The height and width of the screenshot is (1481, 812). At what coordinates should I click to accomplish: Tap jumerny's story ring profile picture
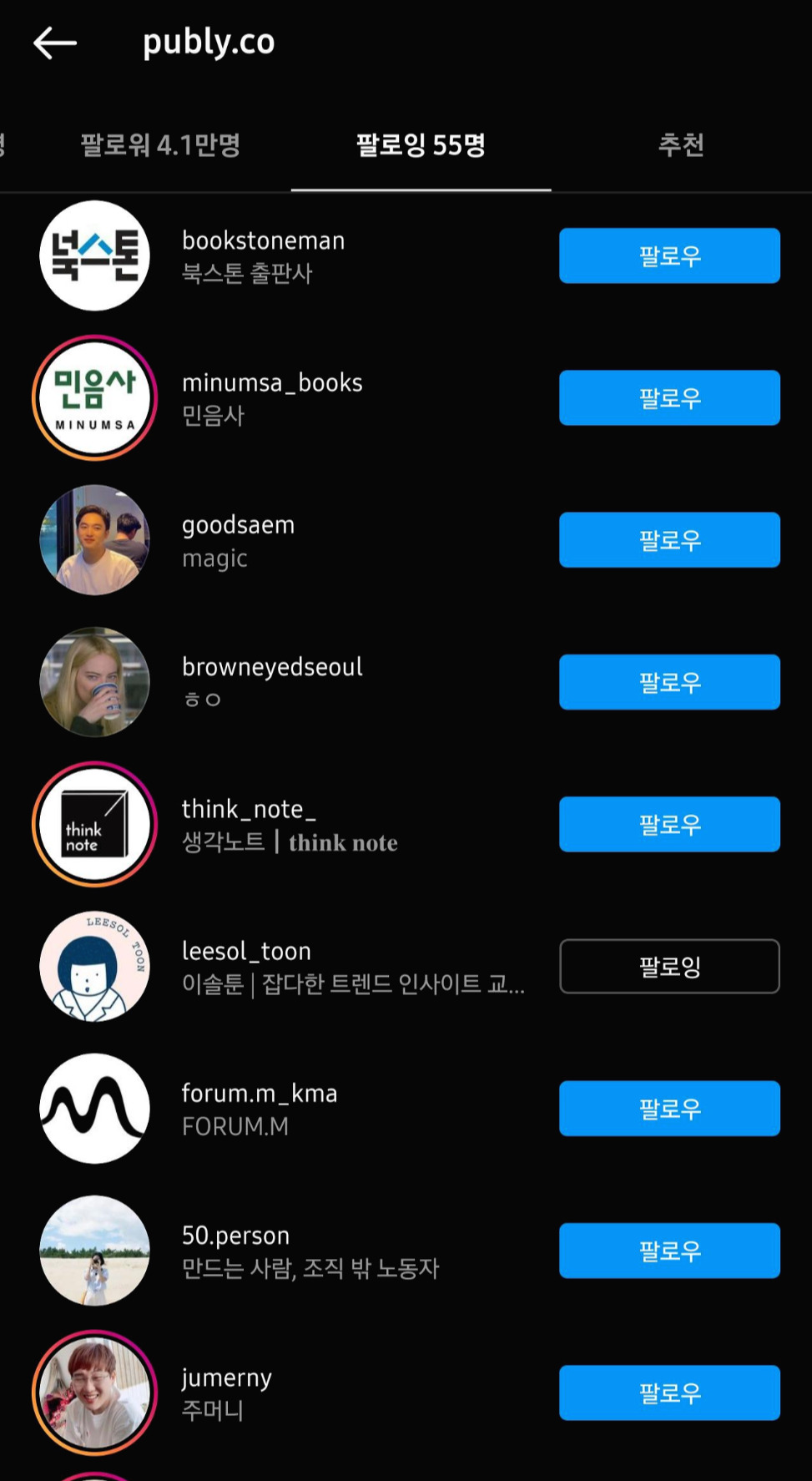point(94,1393)
